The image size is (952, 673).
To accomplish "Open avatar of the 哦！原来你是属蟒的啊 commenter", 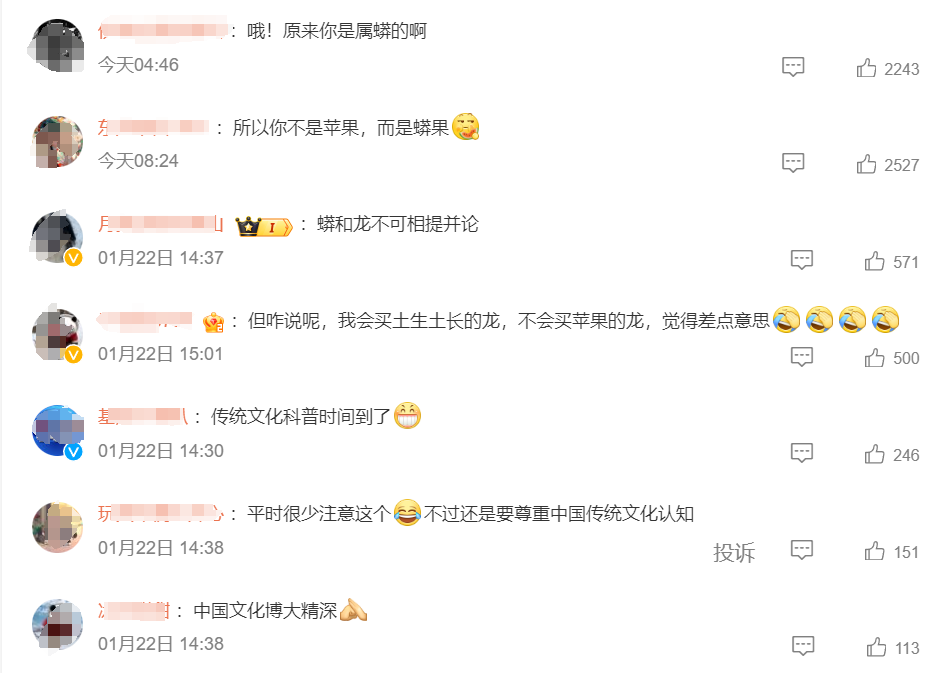I will [58, 45].
